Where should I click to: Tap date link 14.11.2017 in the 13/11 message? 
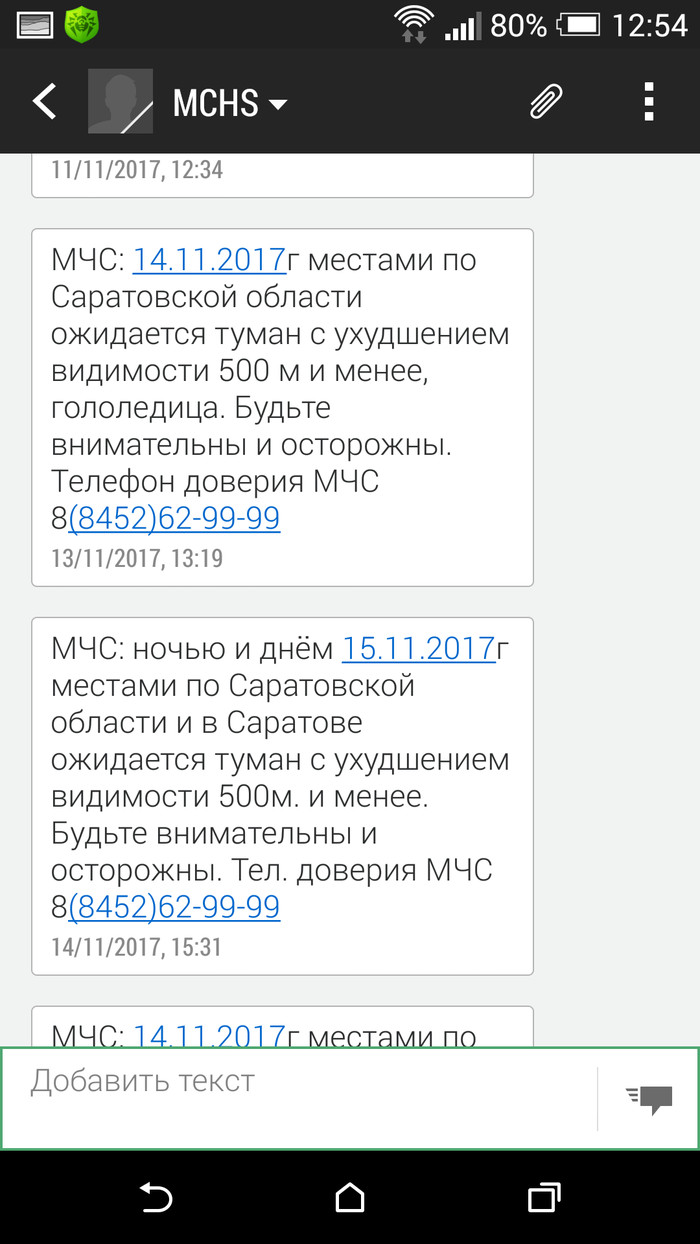[x=209, y=260]
